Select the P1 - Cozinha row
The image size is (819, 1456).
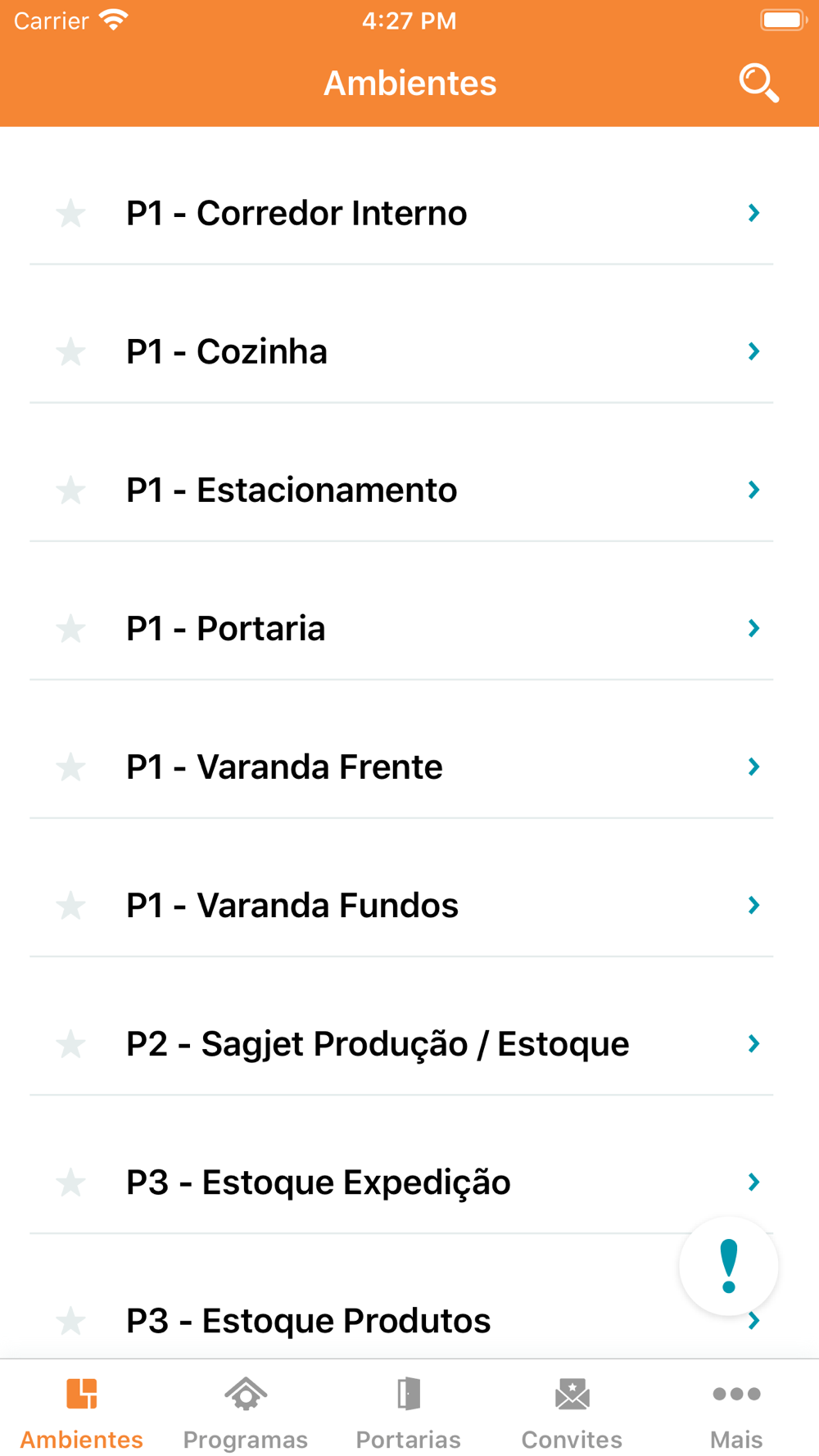click(401, 351)
